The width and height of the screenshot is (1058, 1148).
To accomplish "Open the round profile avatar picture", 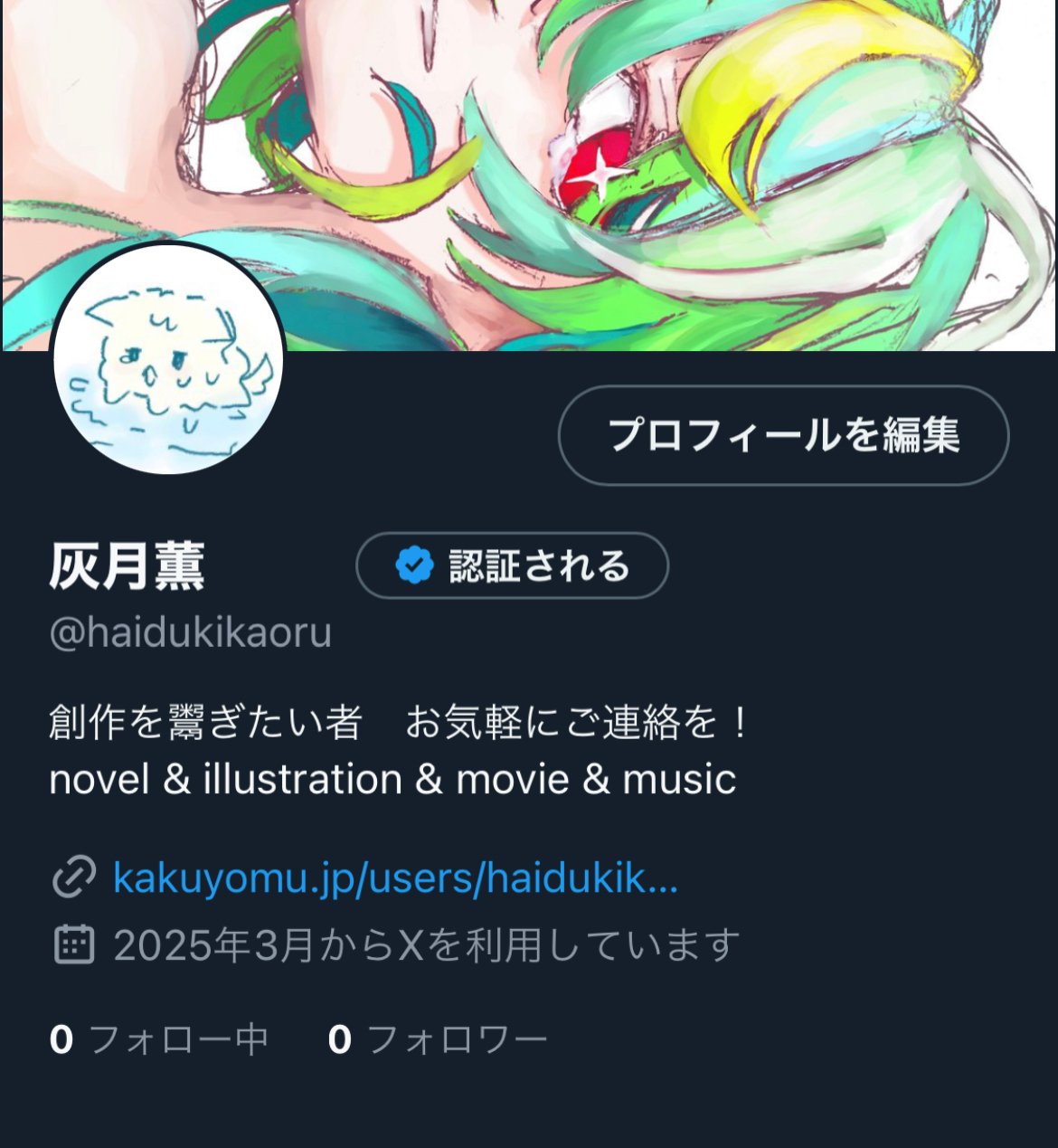I will pyautogui.click(x=168, y=358).
